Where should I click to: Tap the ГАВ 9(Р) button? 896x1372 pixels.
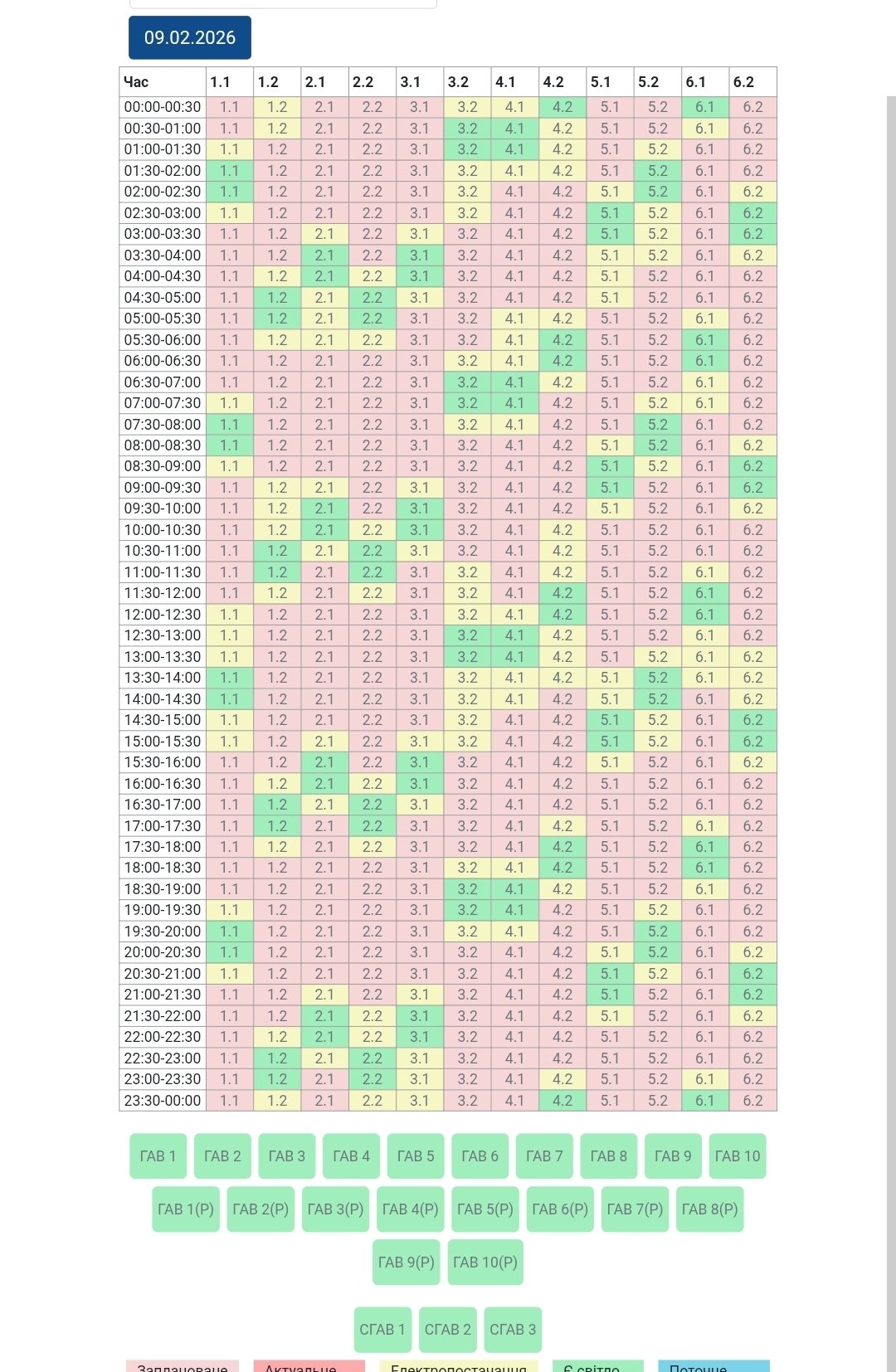click(406, 1263)
